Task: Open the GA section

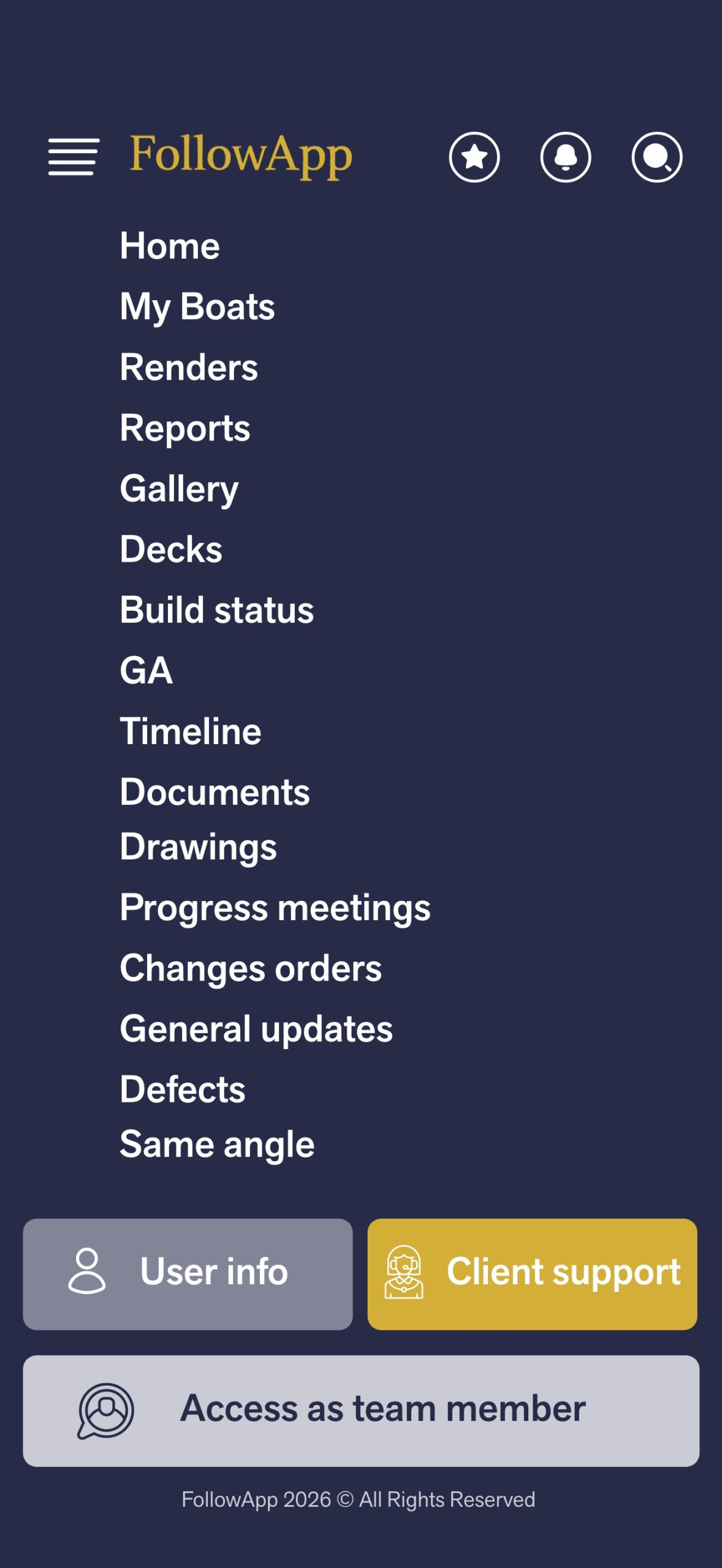Action: point(146,670)
